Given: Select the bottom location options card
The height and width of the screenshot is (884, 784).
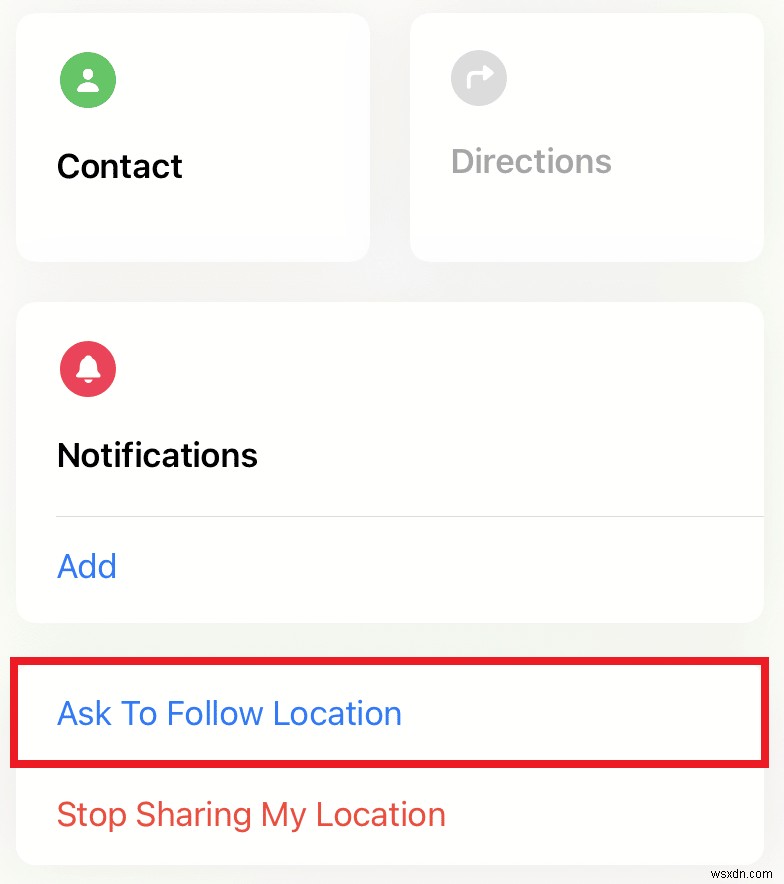Looking at the screenshot, I should coord(390,765).
